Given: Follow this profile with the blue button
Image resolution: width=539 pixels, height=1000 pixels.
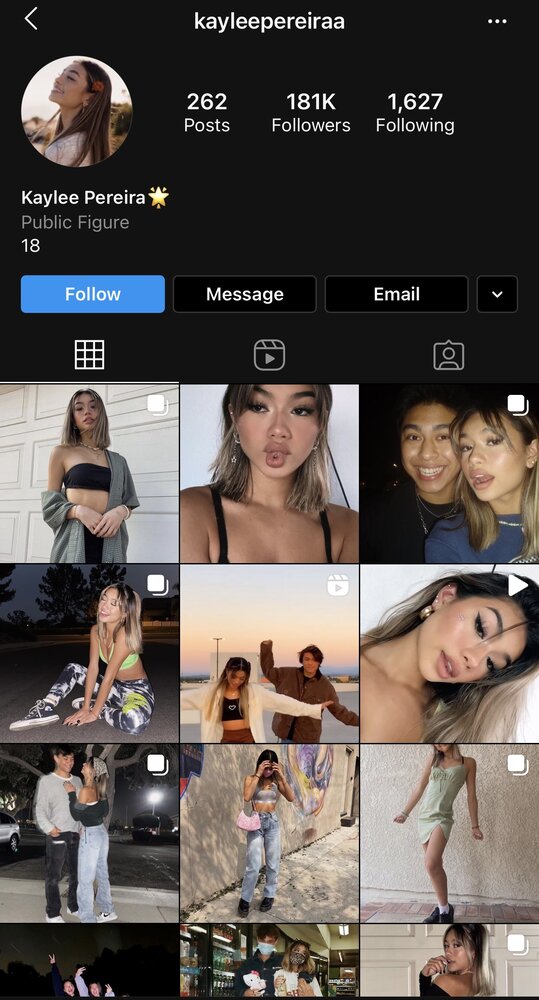Looking at the screenshot, I should tap(92, 294).
